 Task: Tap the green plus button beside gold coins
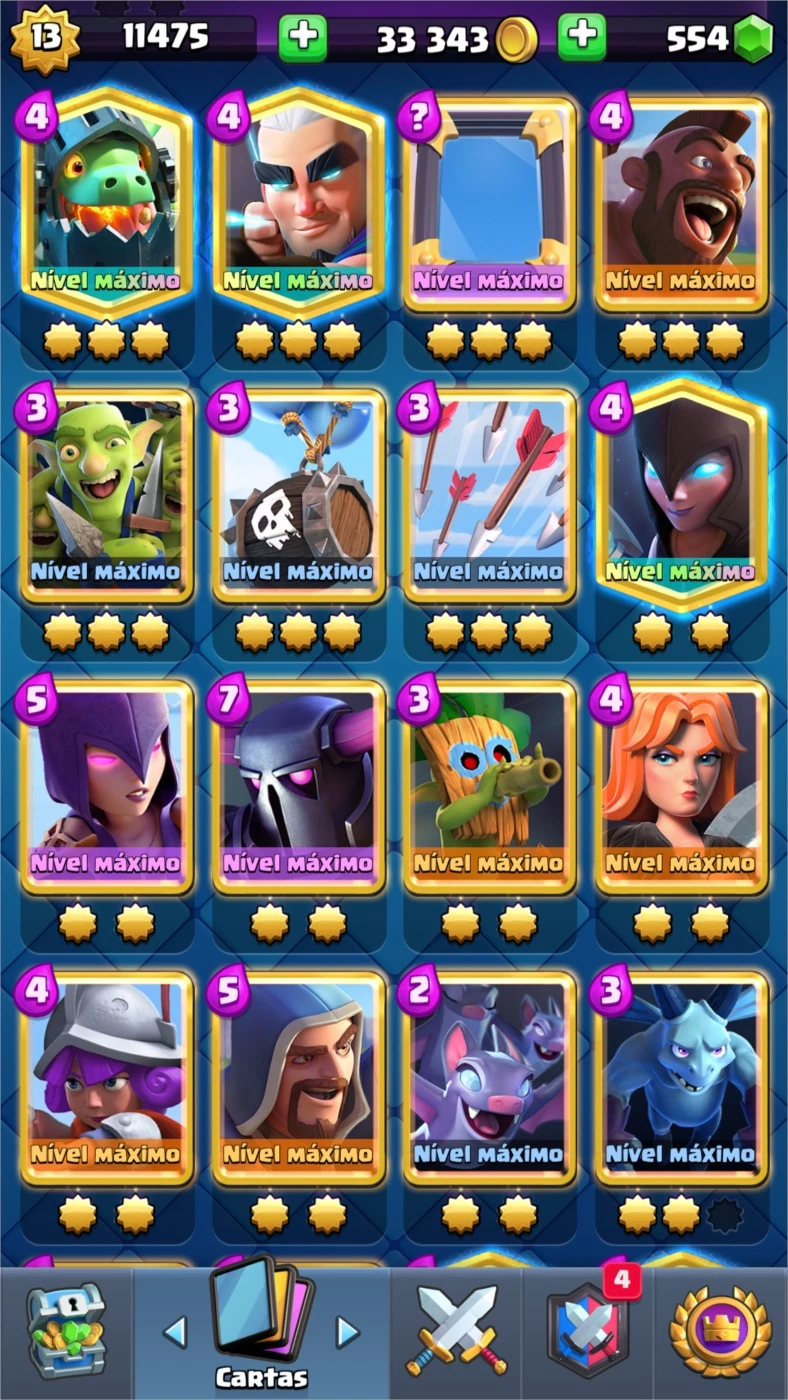pyautogui.click(x=582, y=38)
